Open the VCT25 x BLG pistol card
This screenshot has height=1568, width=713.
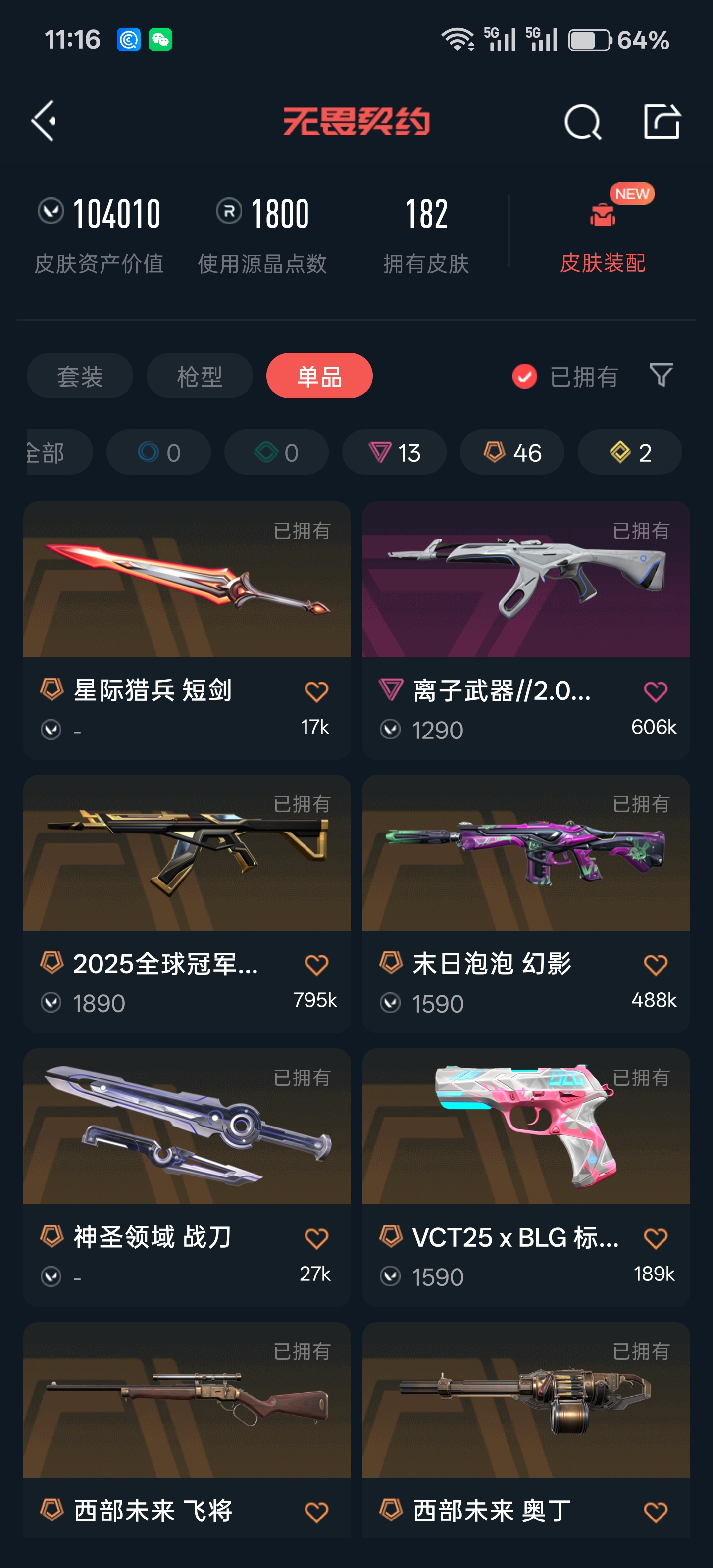pyautogui.click(x=526, y=1177)
